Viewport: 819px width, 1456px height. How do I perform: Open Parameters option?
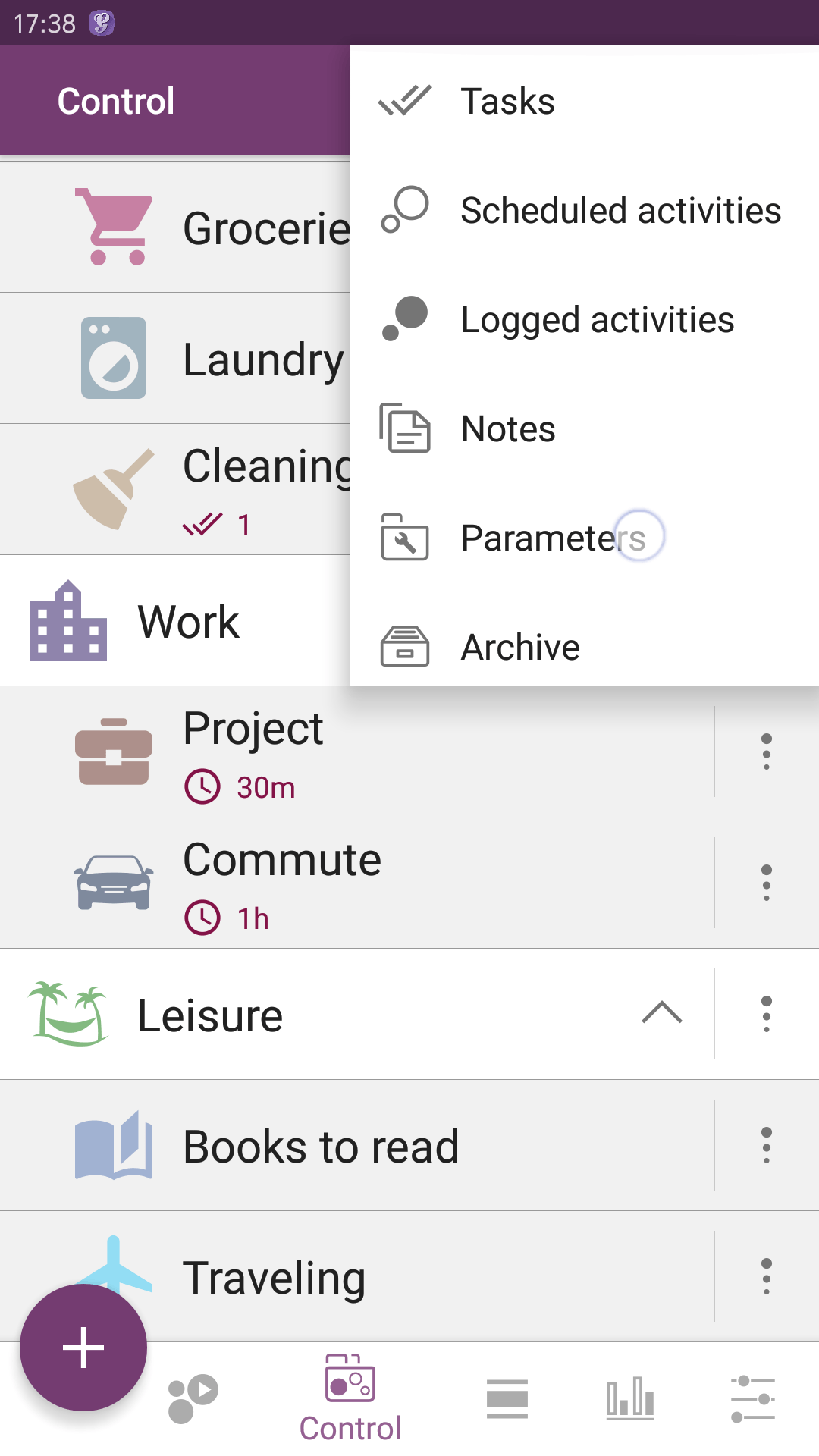pyautogui.click(x=553, y=538)
